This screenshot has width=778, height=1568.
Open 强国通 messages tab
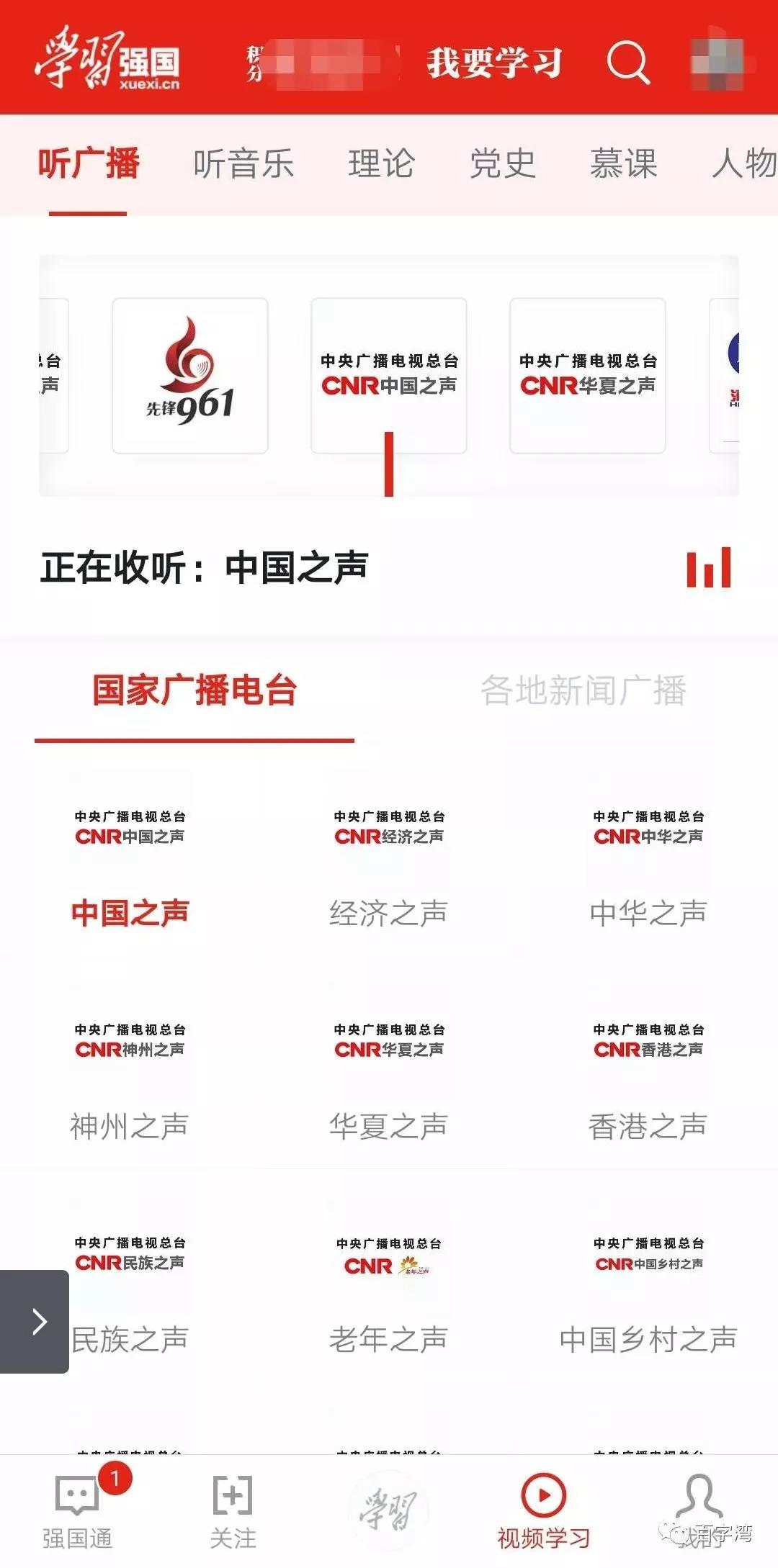coord(78,1508)
